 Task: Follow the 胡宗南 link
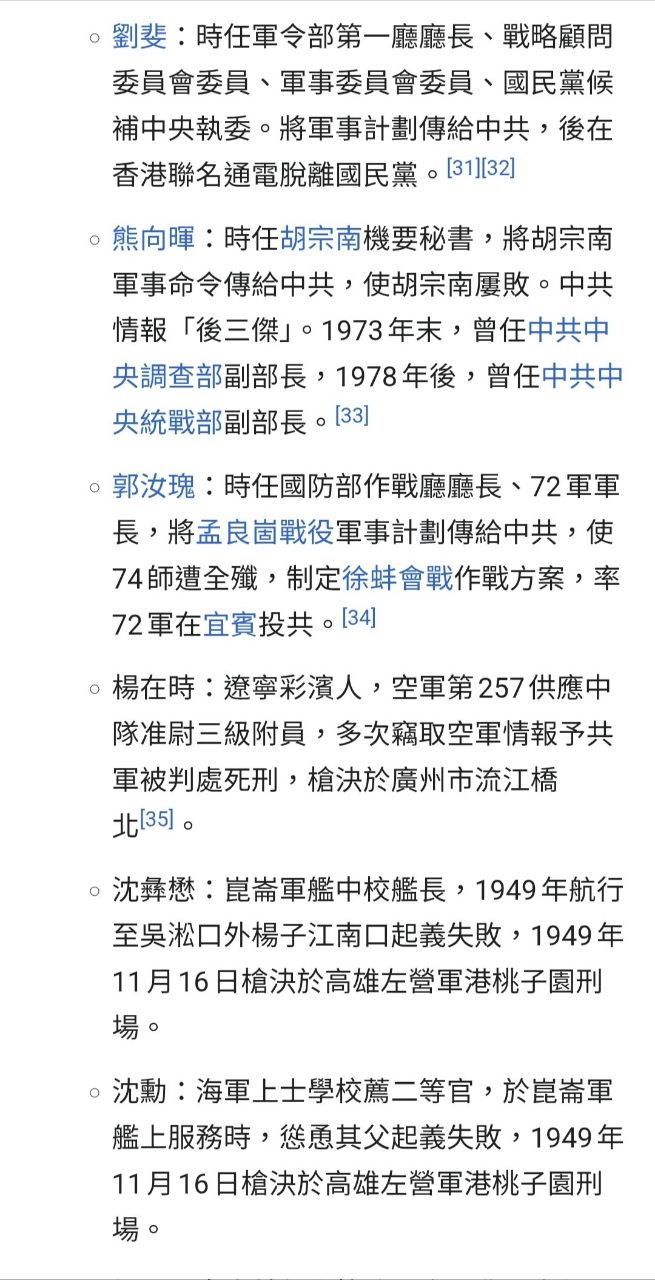pyautogui.click(x=320, y=239)
